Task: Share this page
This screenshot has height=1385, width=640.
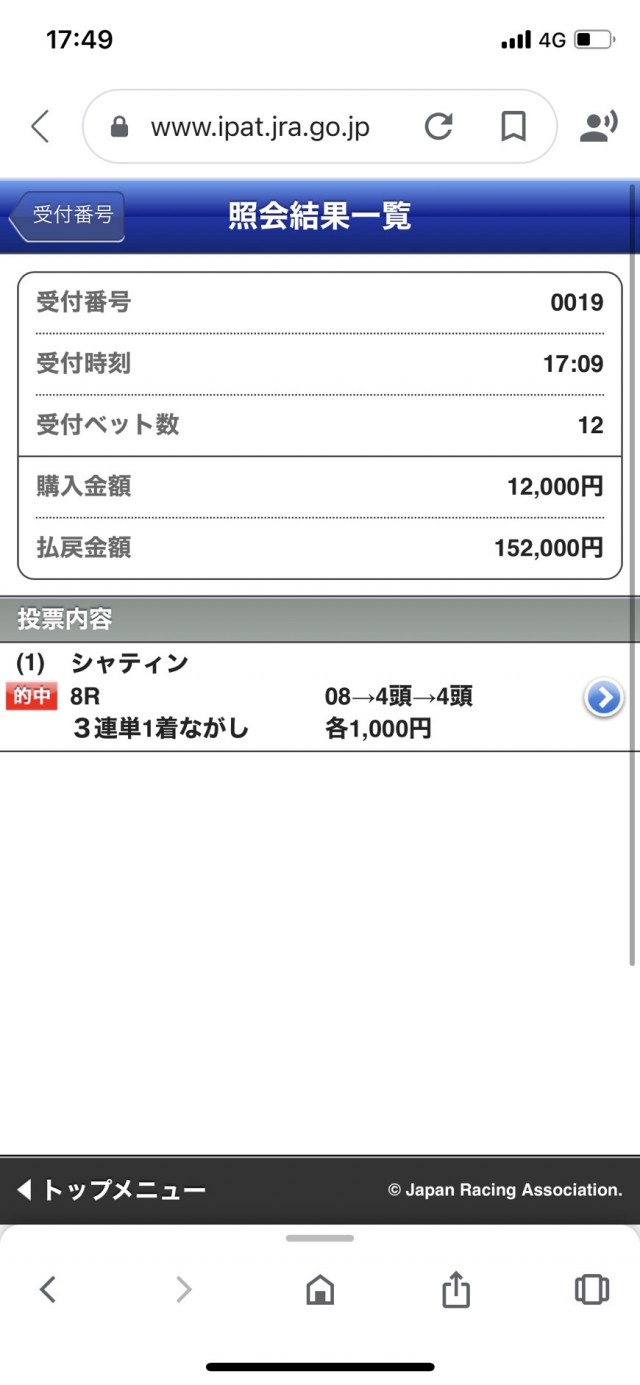Action: coord(456,1290)
